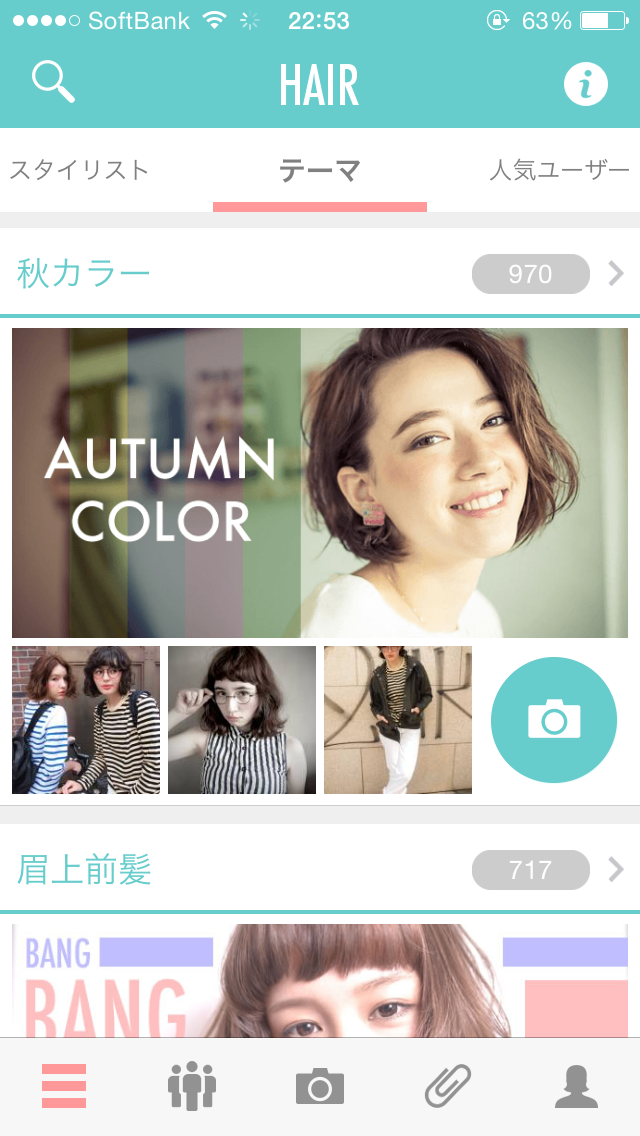The image size is (640, 1136).
Task: Open photo of woman in white pants
Action: 398,720
